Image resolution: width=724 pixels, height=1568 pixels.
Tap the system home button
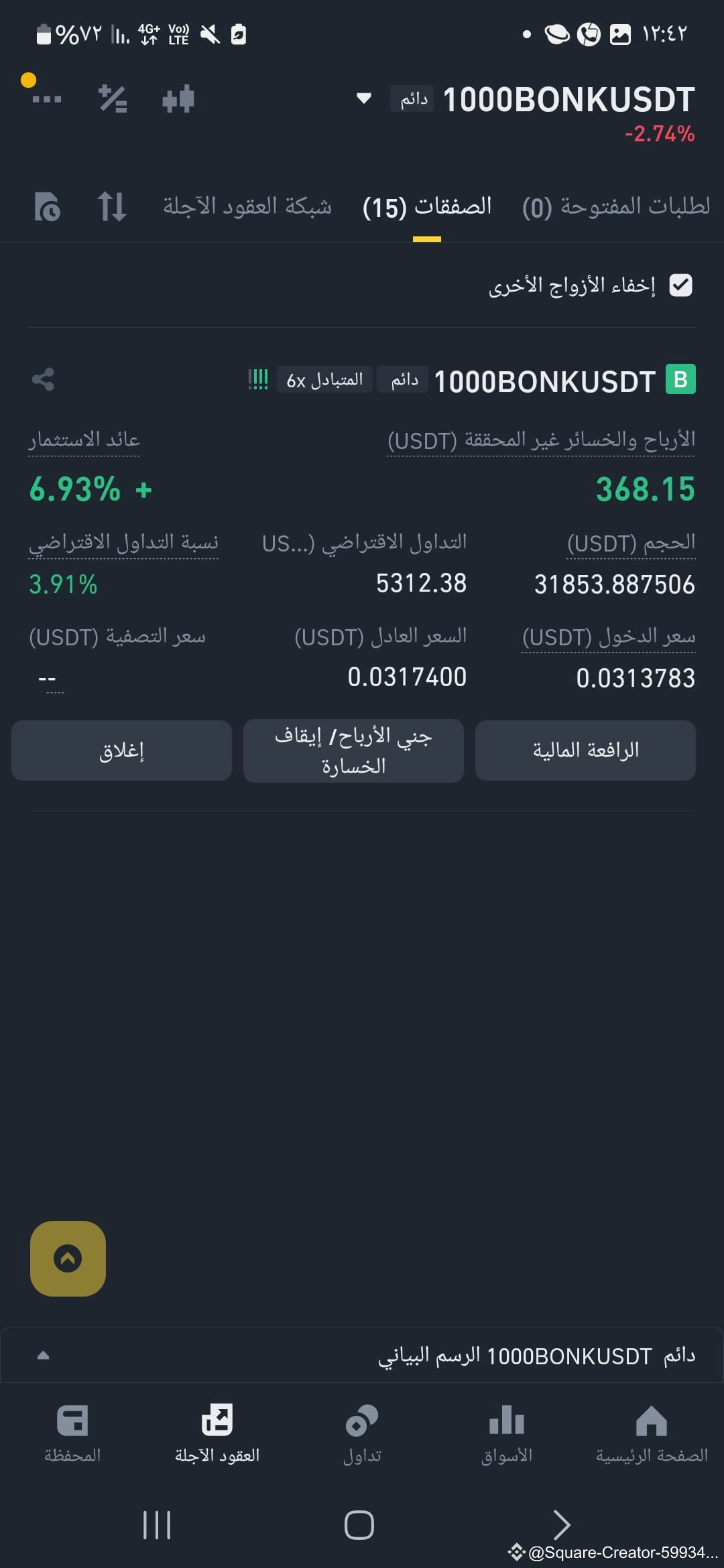tap(359, 1525)
